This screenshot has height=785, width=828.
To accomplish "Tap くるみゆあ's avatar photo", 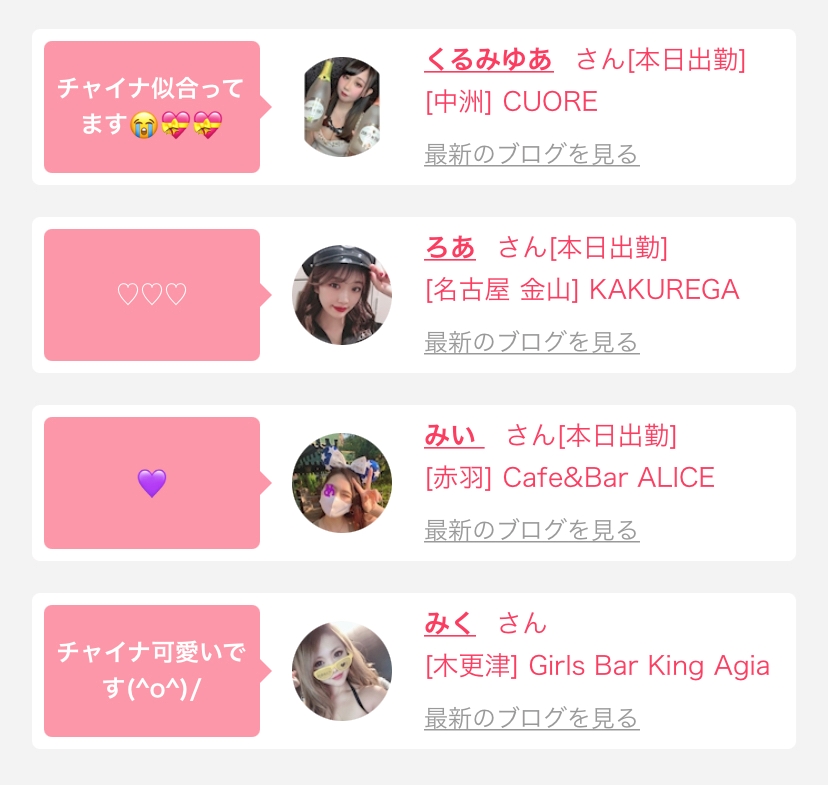I will tap(342, 107).
